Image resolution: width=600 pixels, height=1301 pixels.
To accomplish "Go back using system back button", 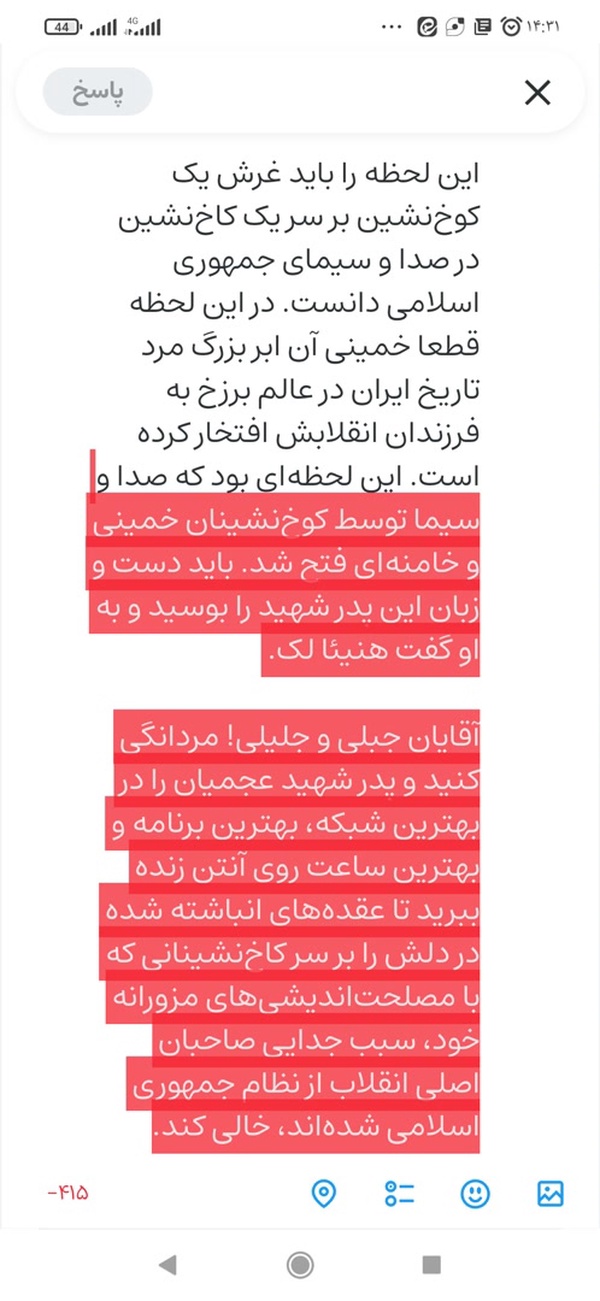I will [x=168, y=1265].
